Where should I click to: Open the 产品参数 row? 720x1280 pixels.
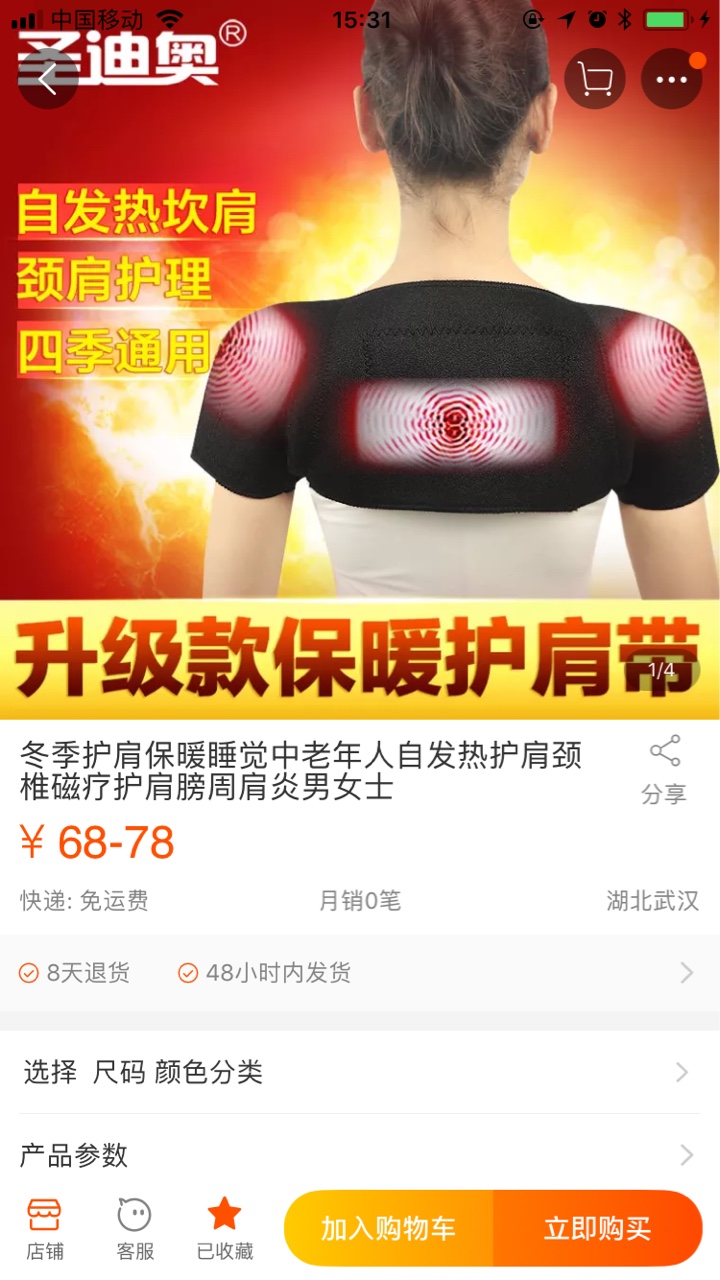tap(360, 1155)
